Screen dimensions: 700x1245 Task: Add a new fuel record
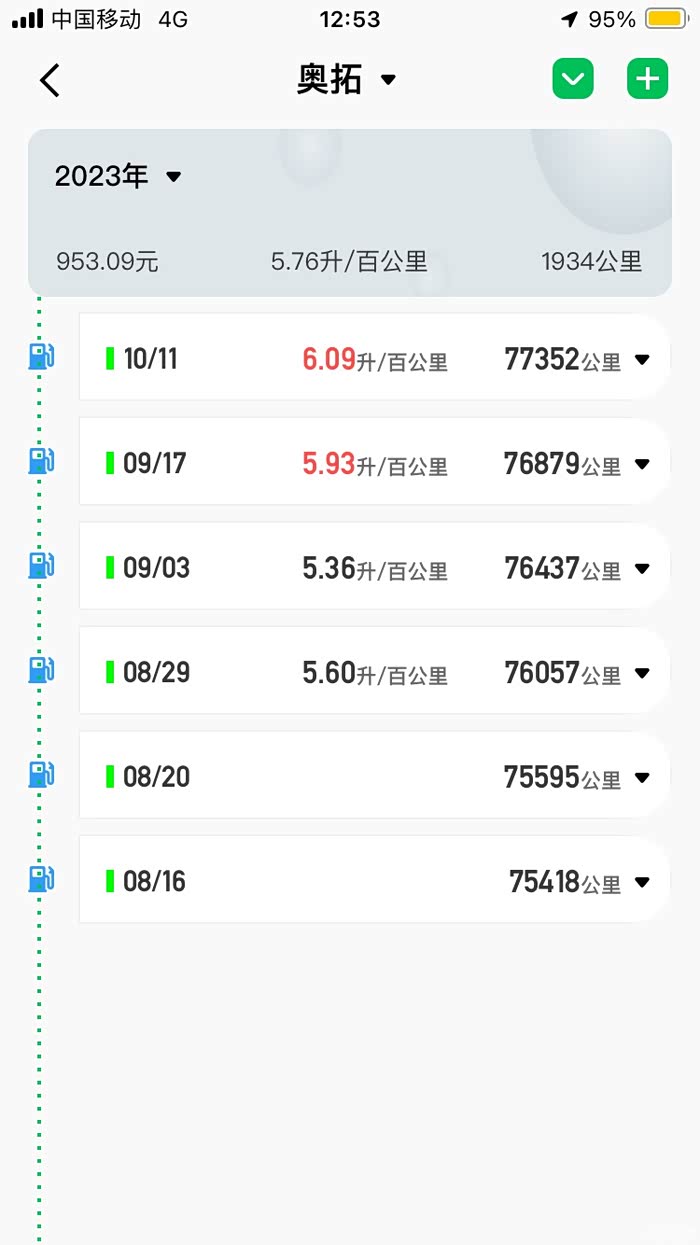pyautogui.click(x=647, y=80)
